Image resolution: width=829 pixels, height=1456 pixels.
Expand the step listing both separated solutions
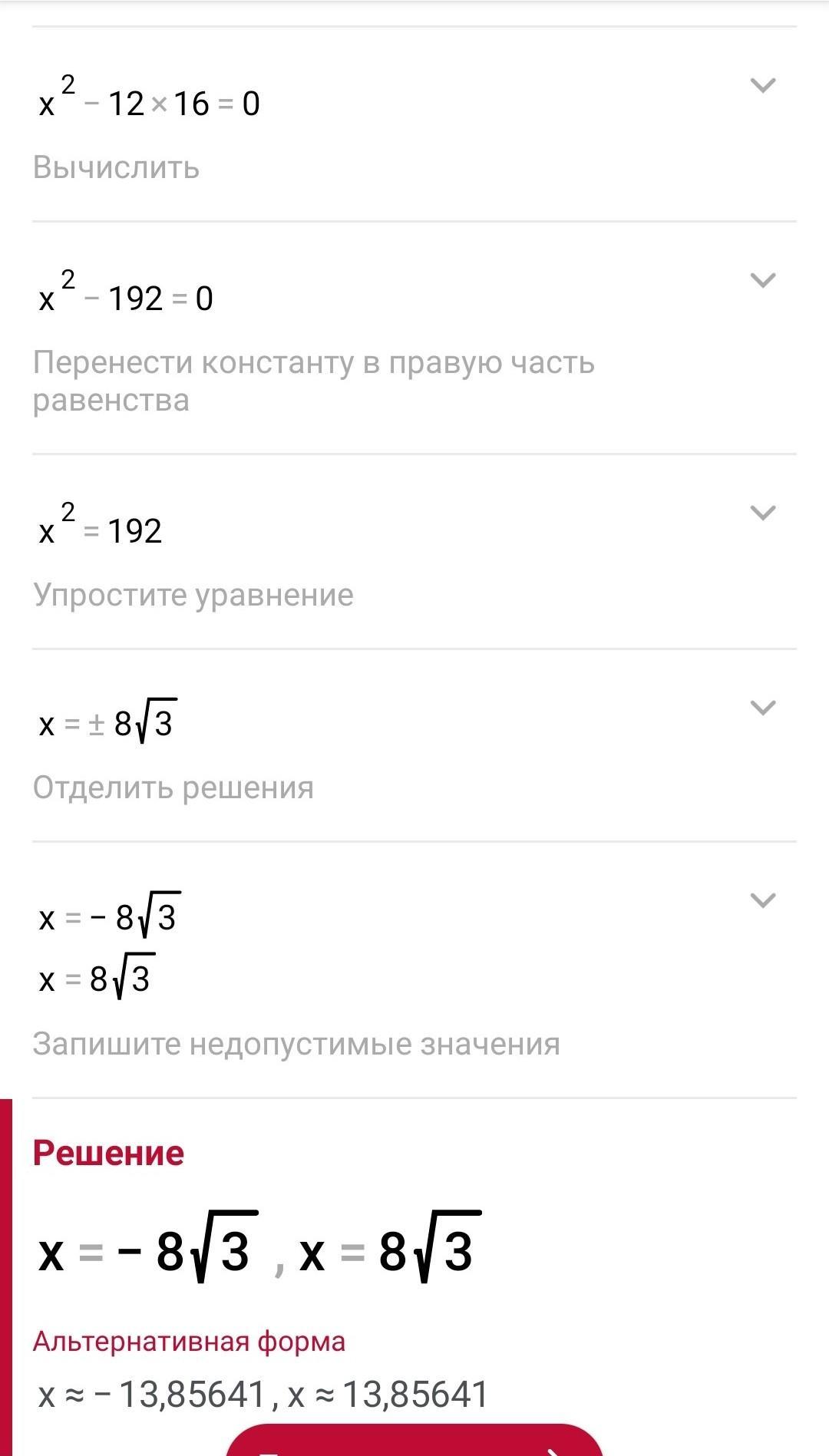pyautogui.click(x=762, y=900)
